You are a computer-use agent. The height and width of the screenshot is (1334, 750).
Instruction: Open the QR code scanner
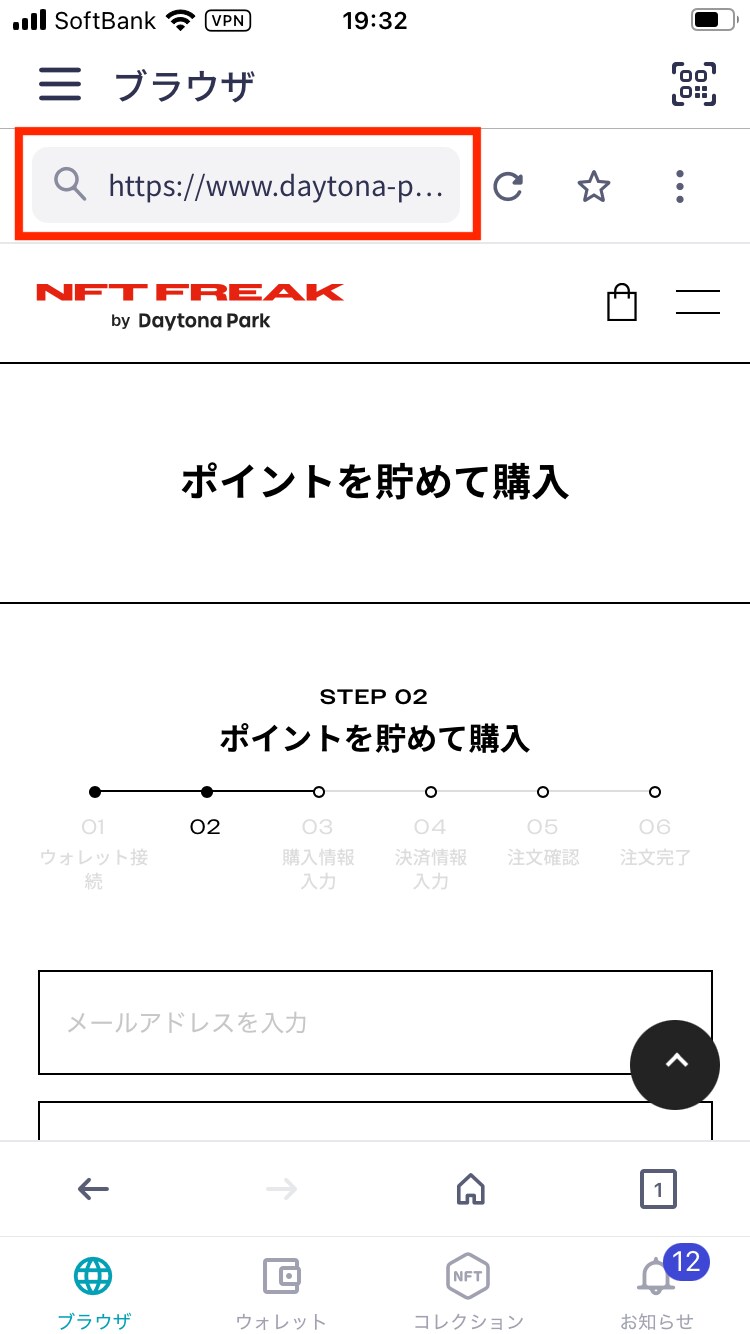[x=693, y=84]
